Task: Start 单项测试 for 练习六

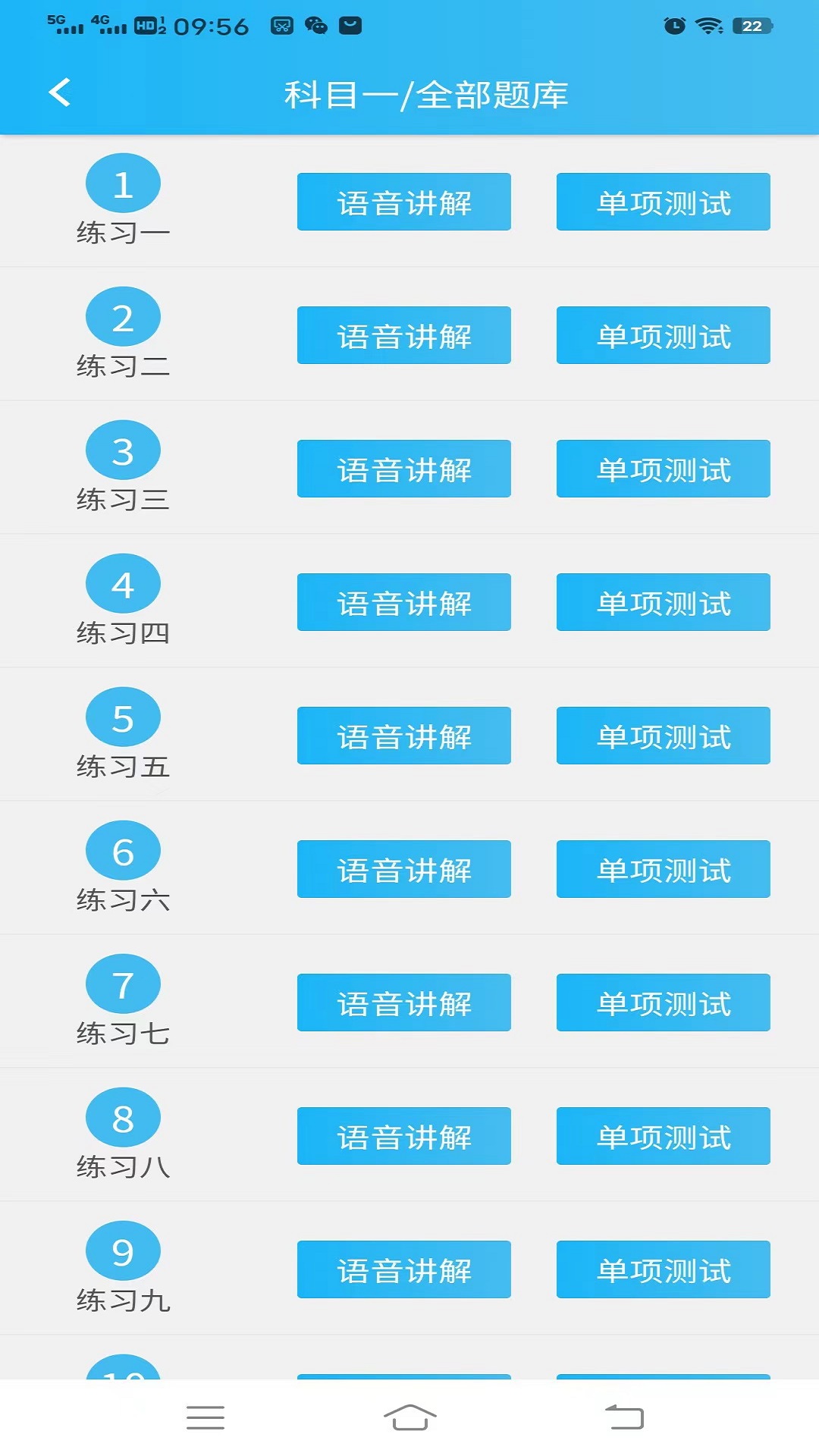Action: point(663,869)
